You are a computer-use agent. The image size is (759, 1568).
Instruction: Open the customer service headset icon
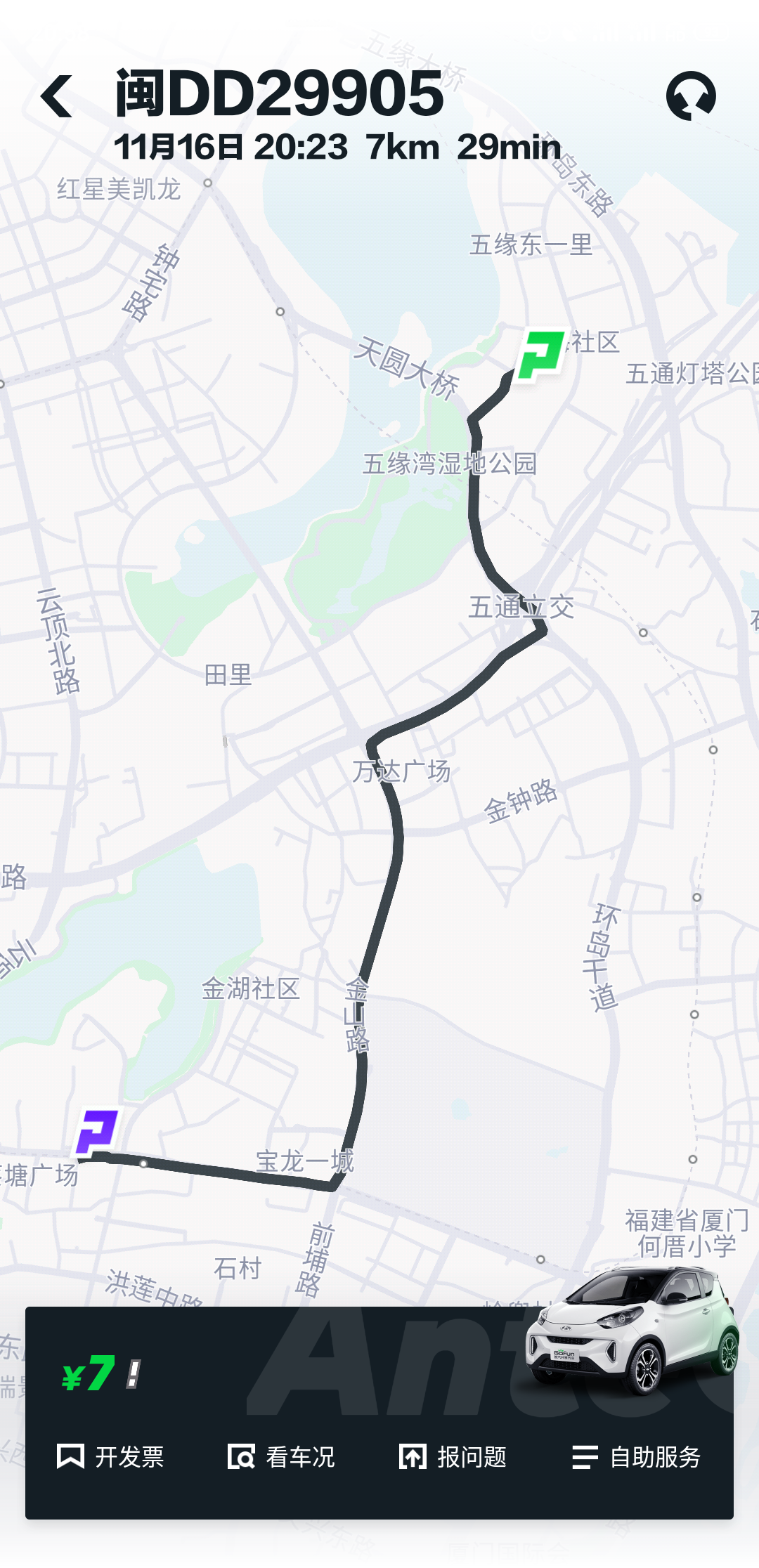coord(691,96)
